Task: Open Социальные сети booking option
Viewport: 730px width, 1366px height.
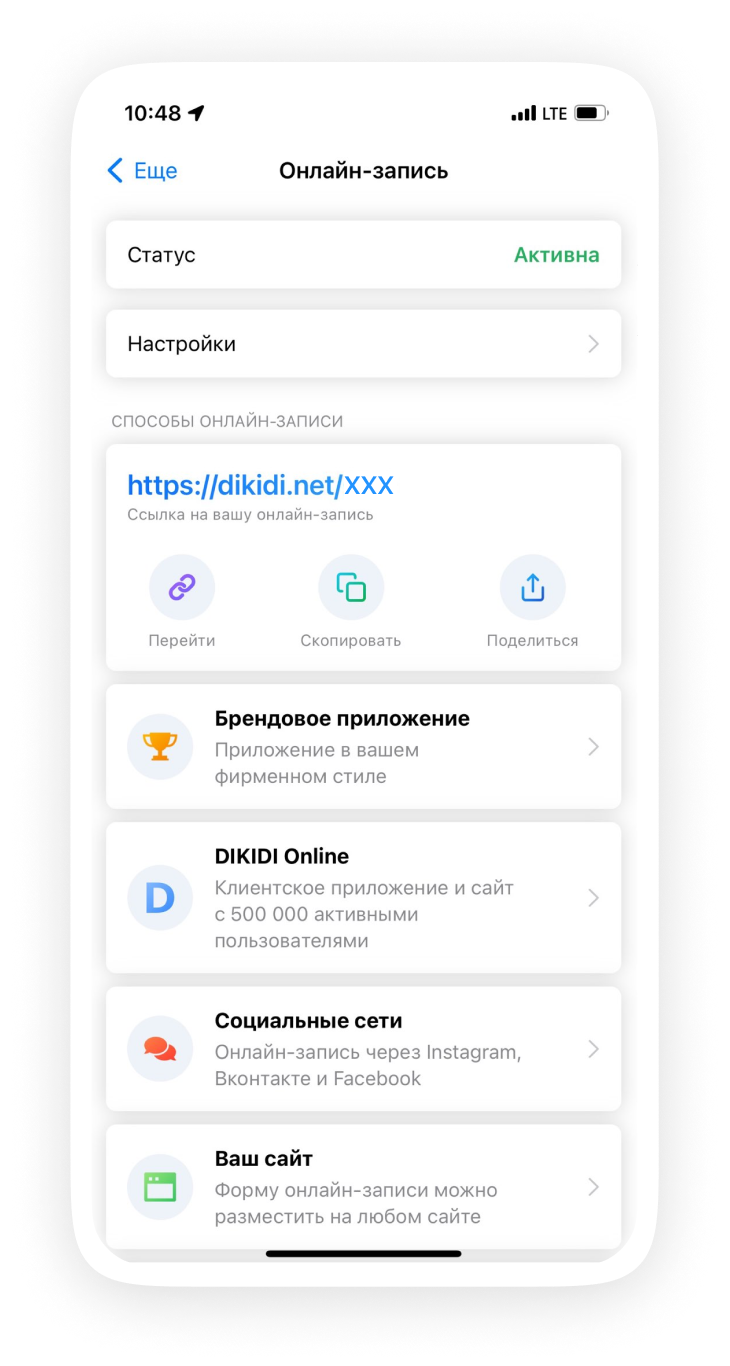Action: coord(363,1049)
